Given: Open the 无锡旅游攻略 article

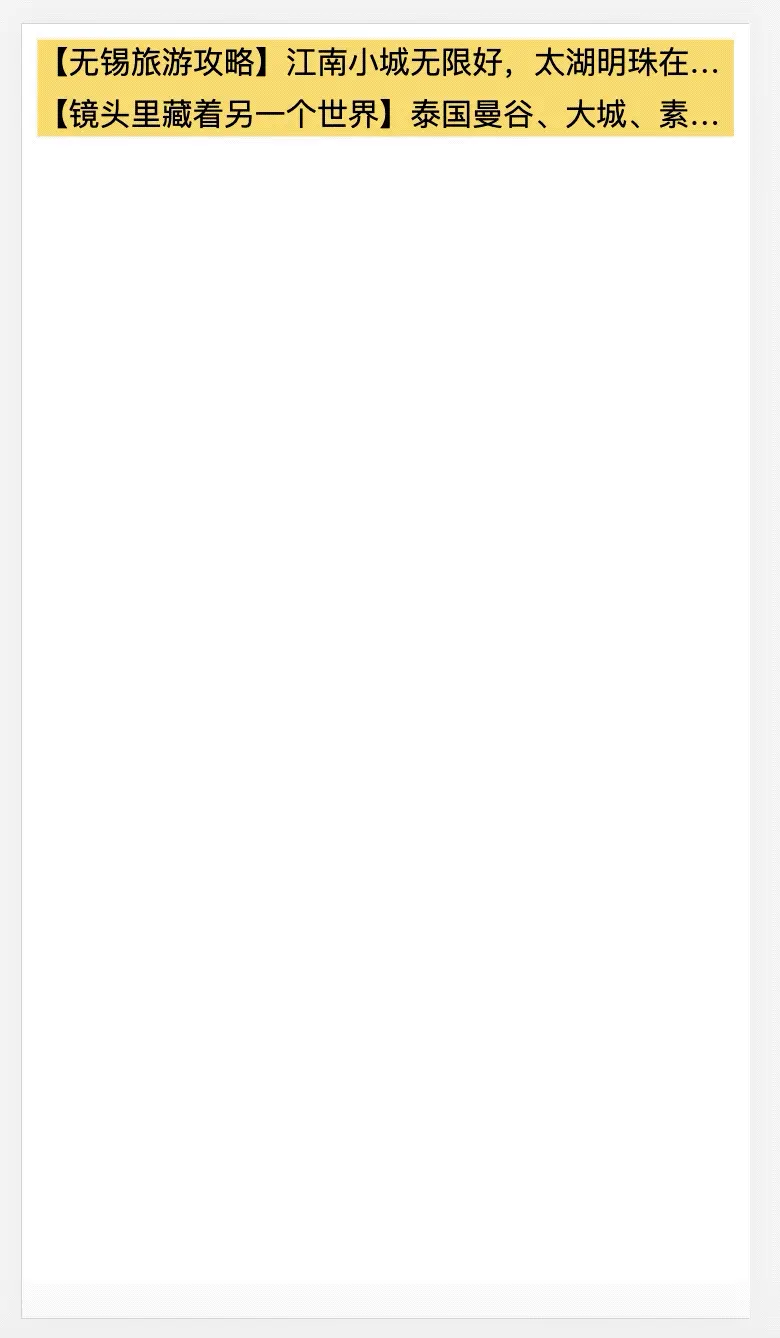Looking at the screenshot, I should tap(385, 64).
